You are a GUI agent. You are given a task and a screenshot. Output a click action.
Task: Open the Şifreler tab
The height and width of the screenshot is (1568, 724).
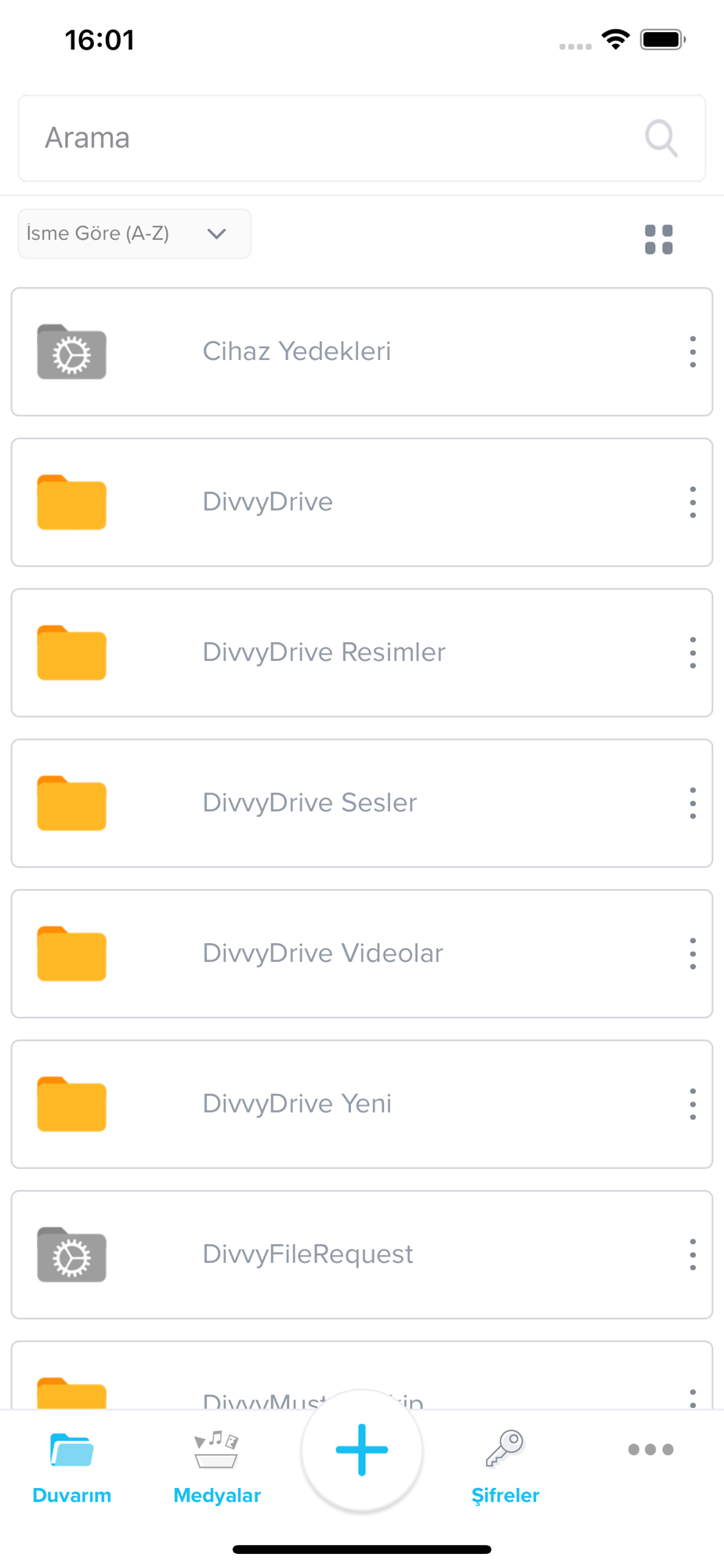pyautogui.click(x=505, y=1467)
